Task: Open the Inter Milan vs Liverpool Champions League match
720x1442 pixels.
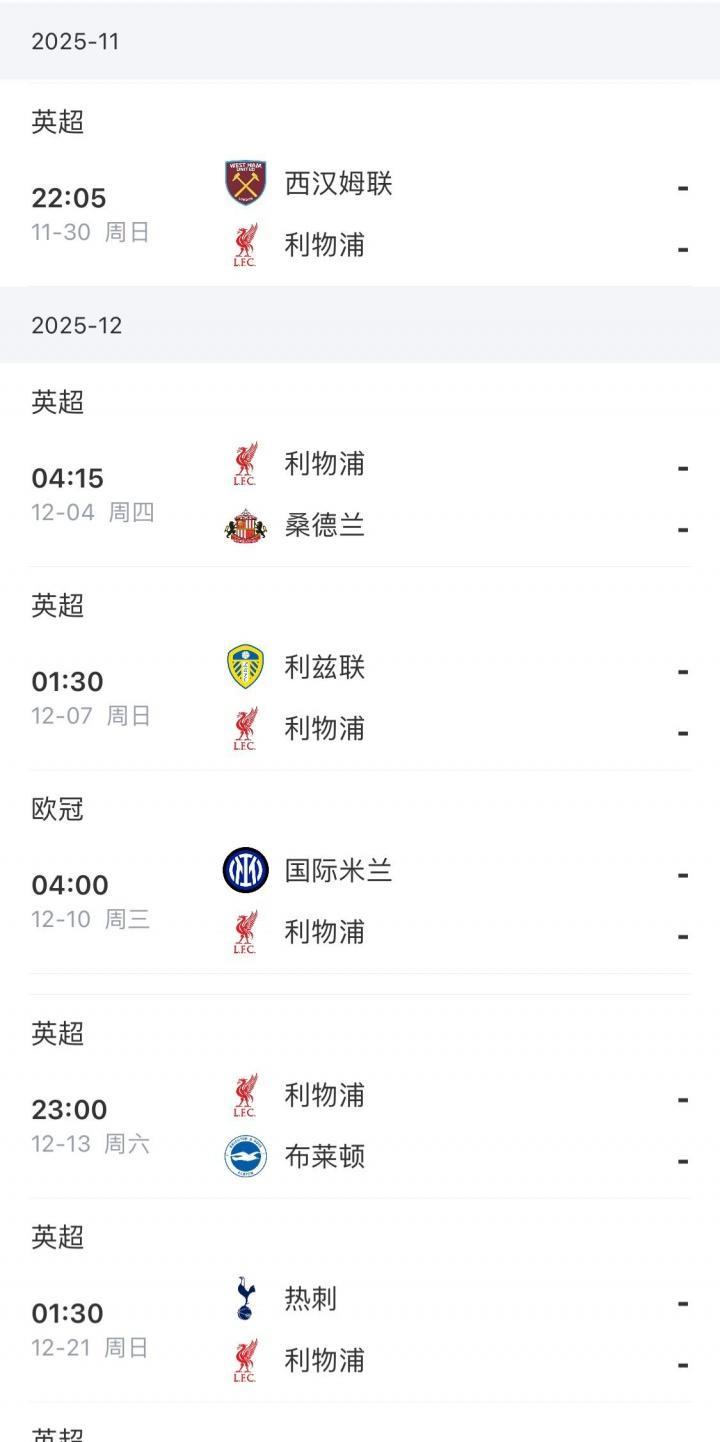Action: pyautogui.click(x=360, y=901)
